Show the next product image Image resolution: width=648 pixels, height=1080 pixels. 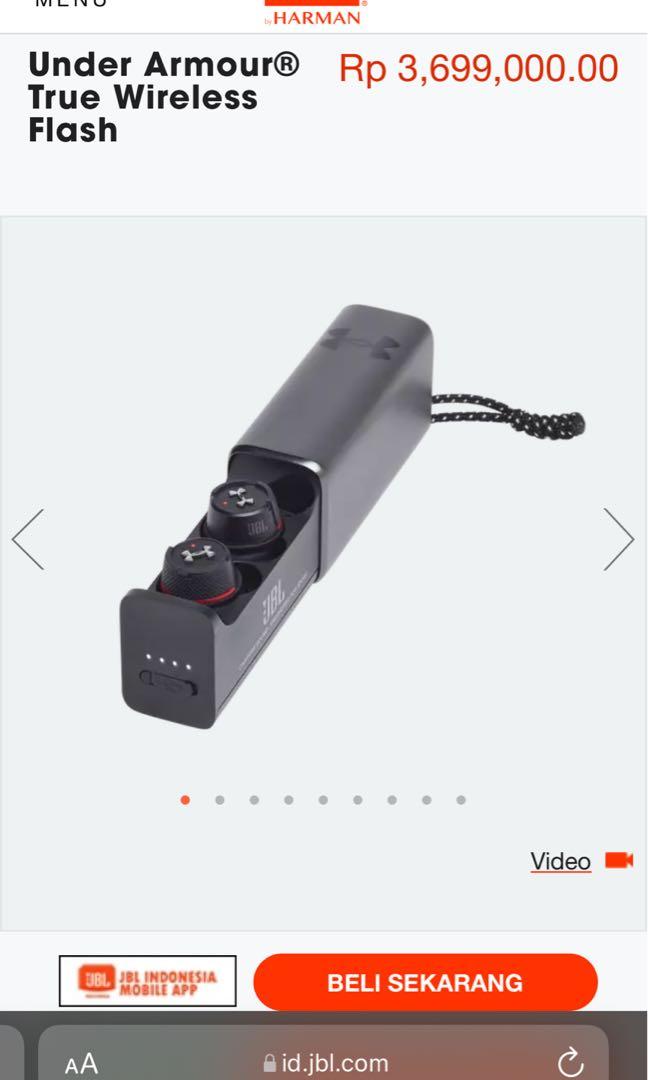point(618,539)
